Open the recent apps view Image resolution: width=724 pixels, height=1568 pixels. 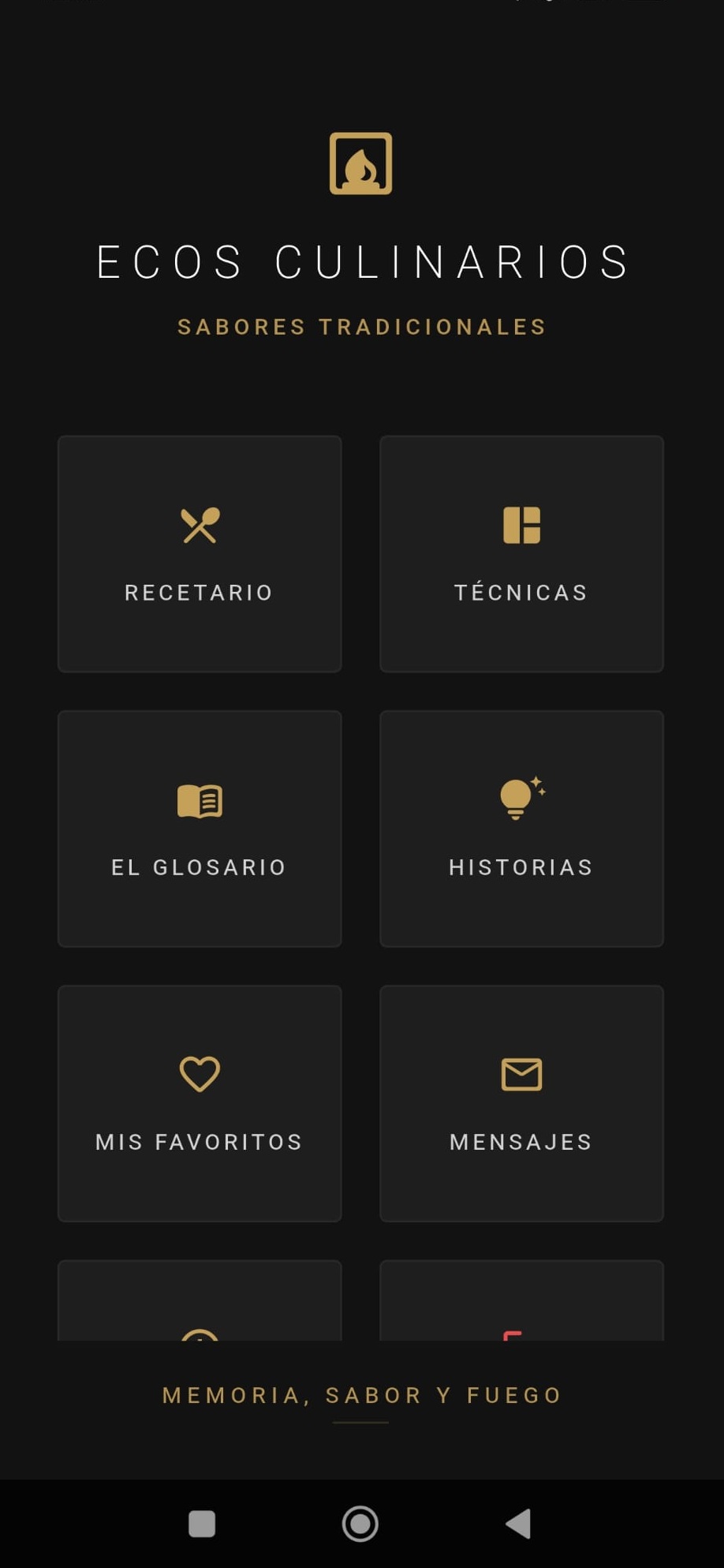202,1524
